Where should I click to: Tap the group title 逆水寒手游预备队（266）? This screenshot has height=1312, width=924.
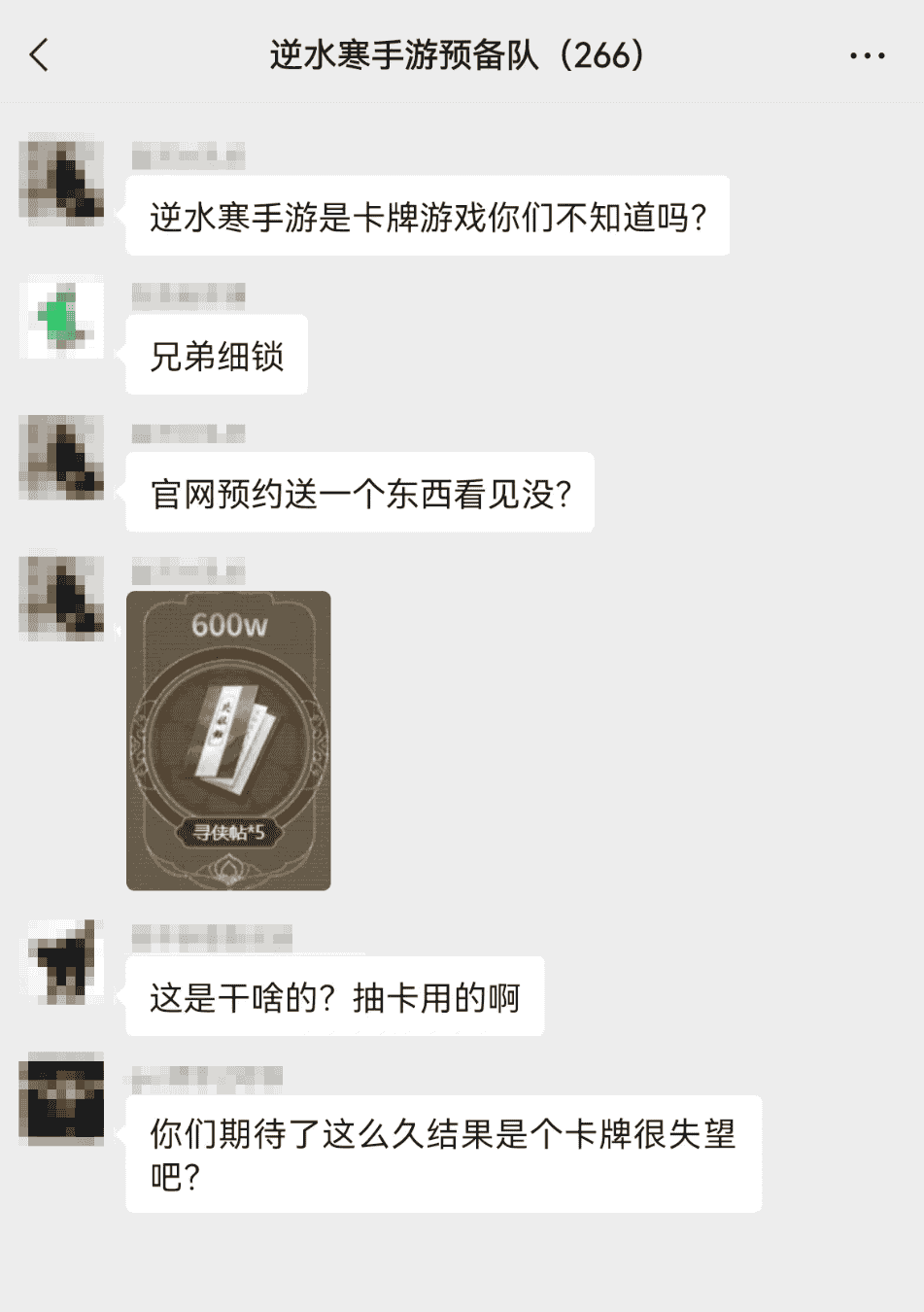pos(462,56)
